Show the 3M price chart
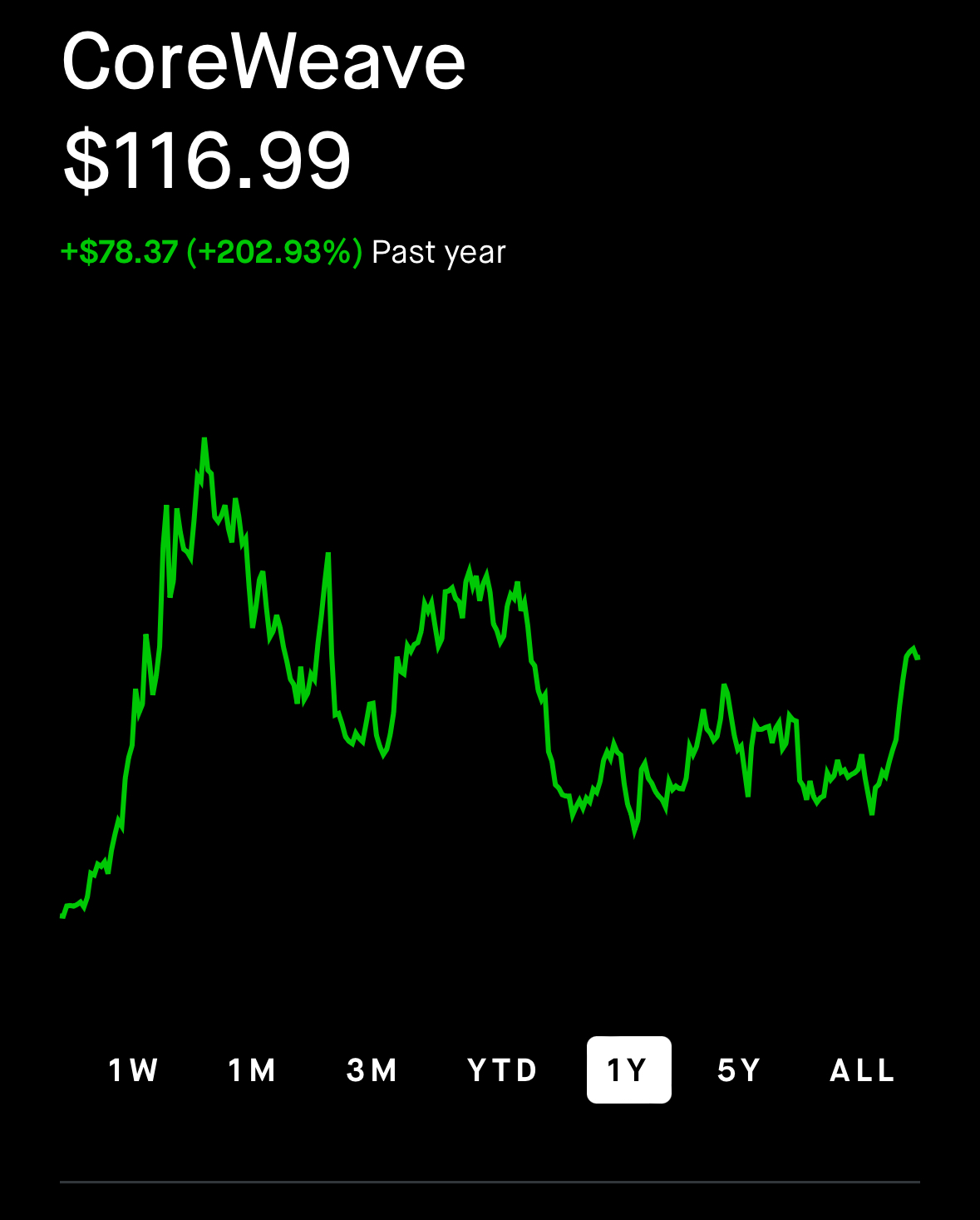This screenshot has width=980, height=1220. 372,1070
